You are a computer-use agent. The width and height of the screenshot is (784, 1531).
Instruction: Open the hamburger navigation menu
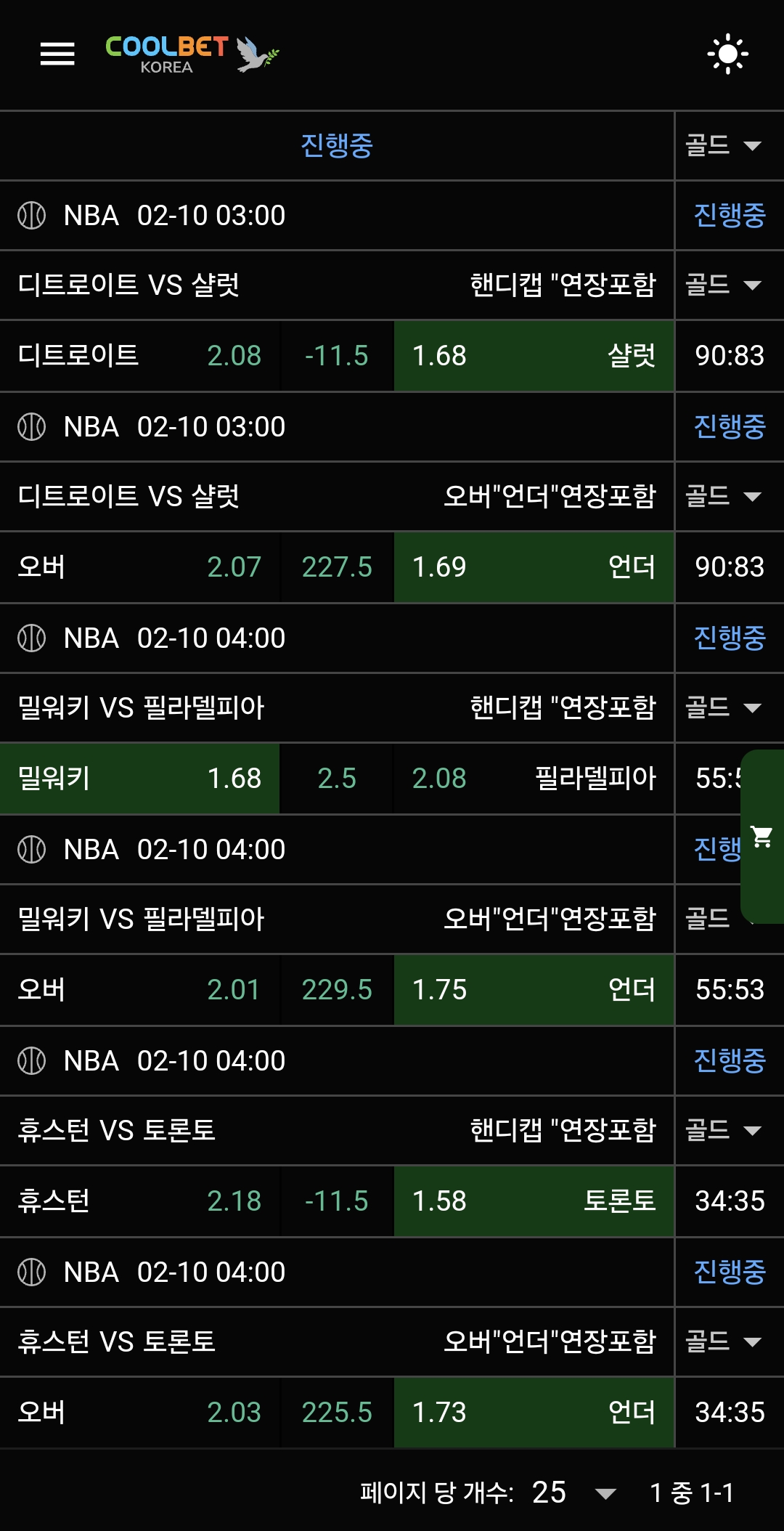[x=57, y=54]
